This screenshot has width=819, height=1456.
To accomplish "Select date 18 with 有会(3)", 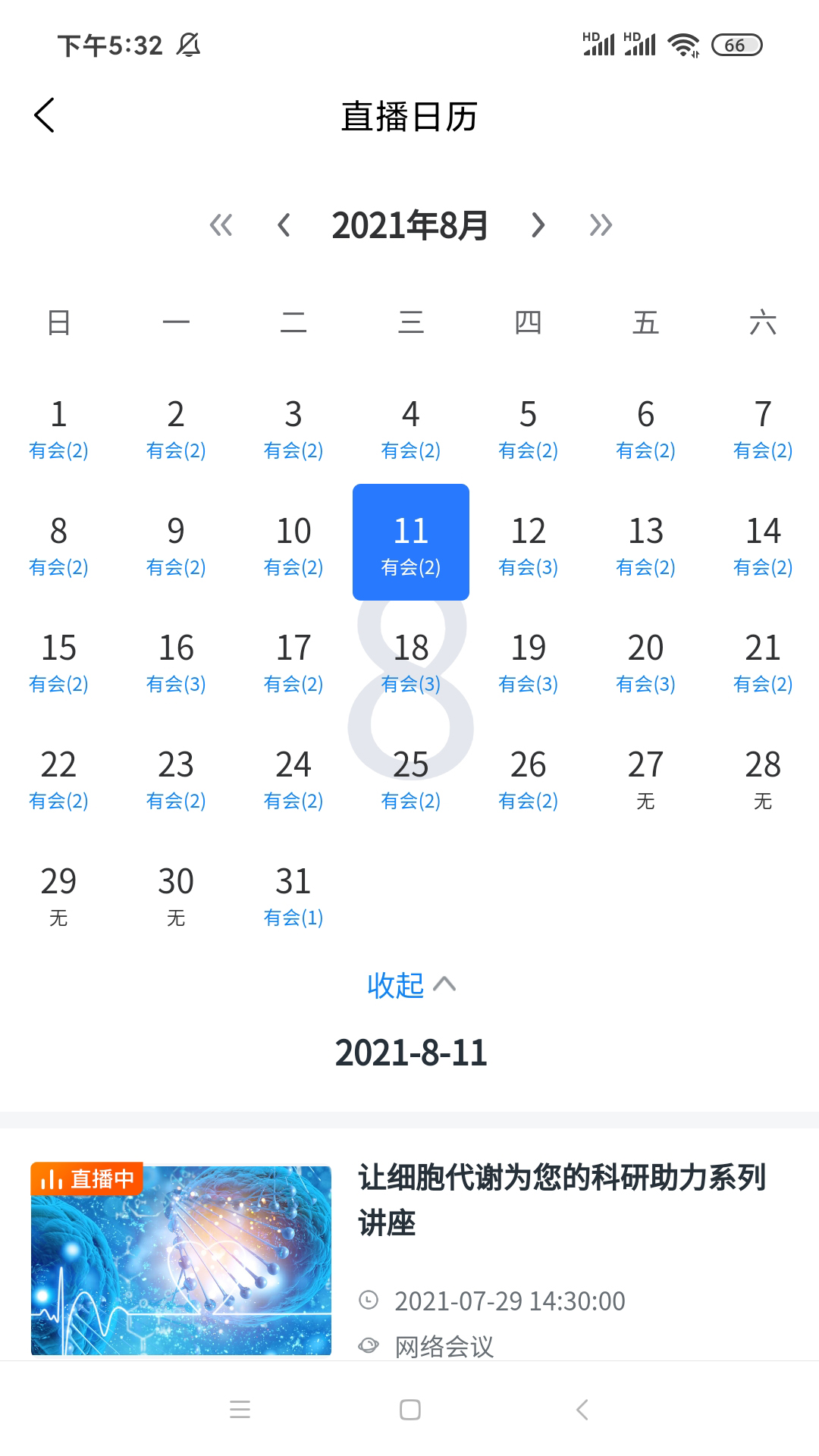I will (410, 661).
